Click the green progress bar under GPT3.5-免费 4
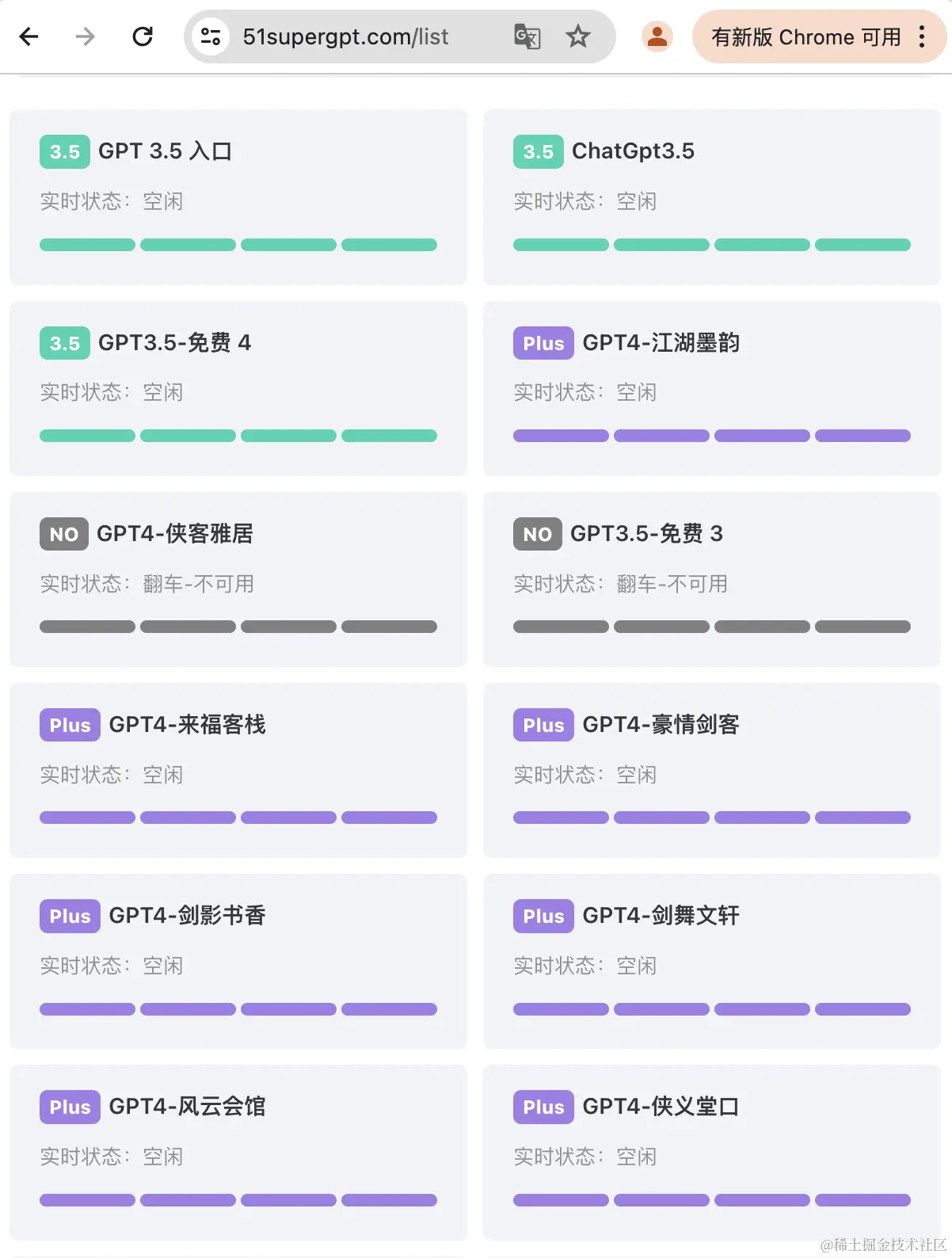This screenshot has width=952, height=1258. click(x=238, y=435)
